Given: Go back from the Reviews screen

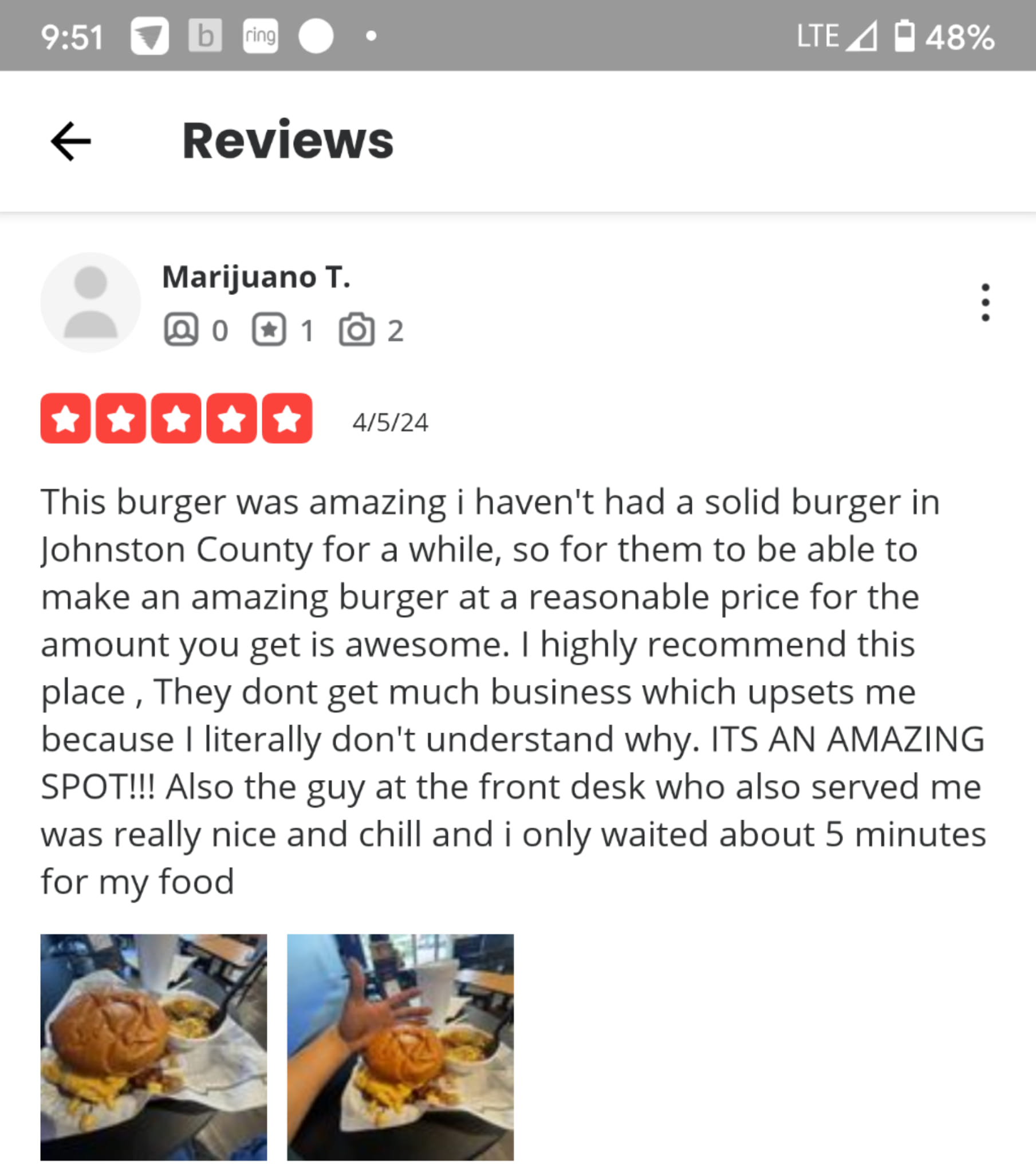Looking at the screenshot, I should (x=70, y=141).
